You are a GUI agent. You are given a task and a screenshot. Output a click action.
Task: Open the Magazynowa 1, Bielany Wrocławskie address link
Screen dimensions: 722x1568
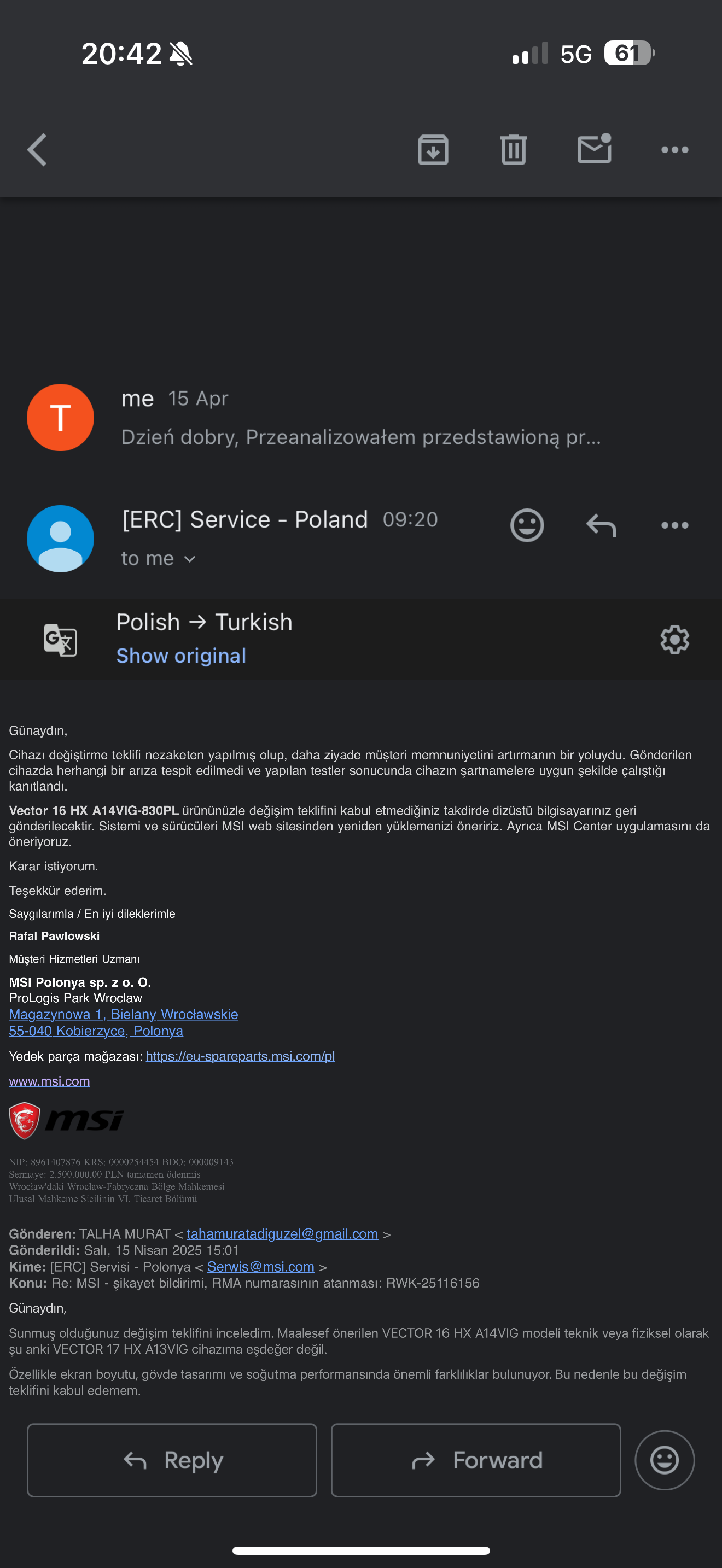click(123, 1014)
